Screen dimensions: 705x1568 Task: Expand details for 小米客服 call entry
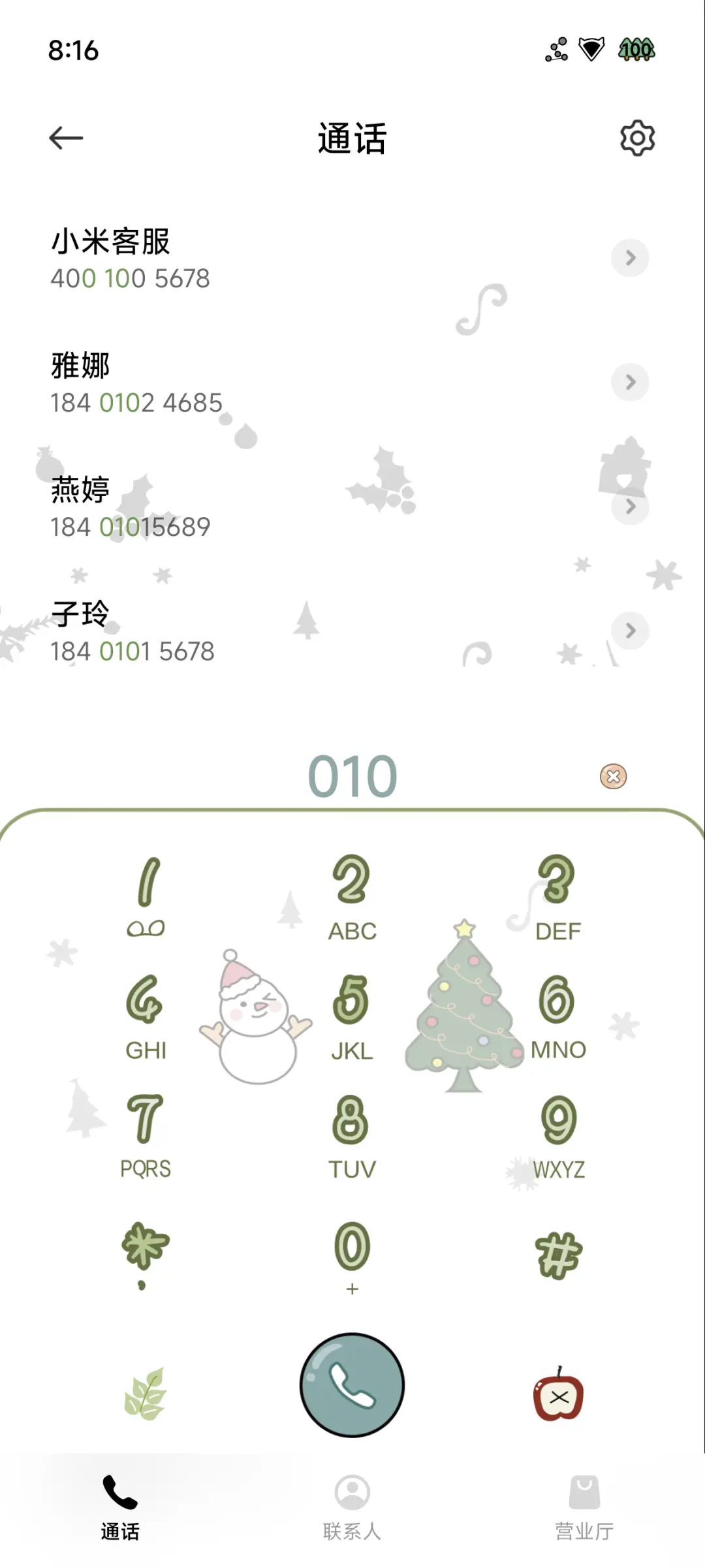click(629, 259)
